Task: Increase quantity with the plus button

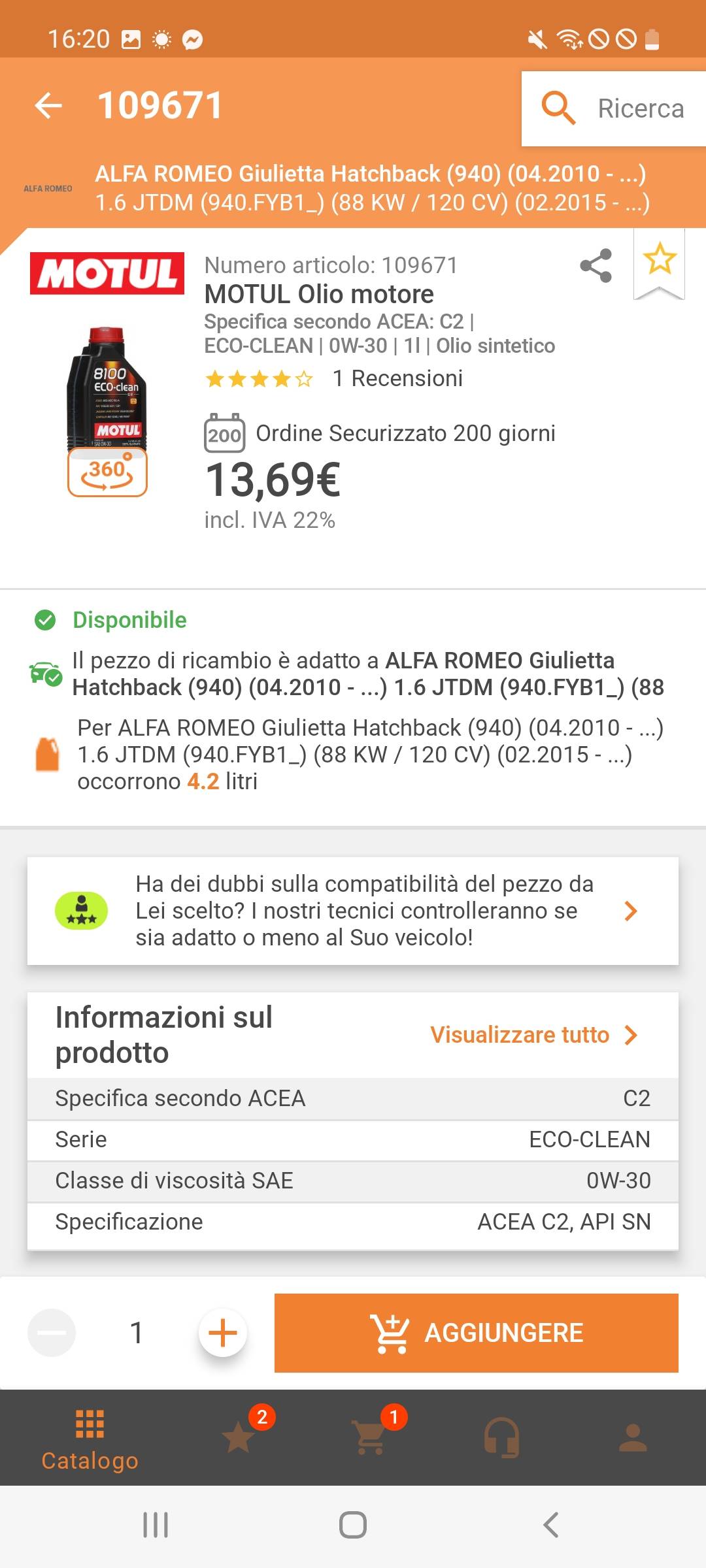Action: pyautogui.click(x=222, y=1333)
